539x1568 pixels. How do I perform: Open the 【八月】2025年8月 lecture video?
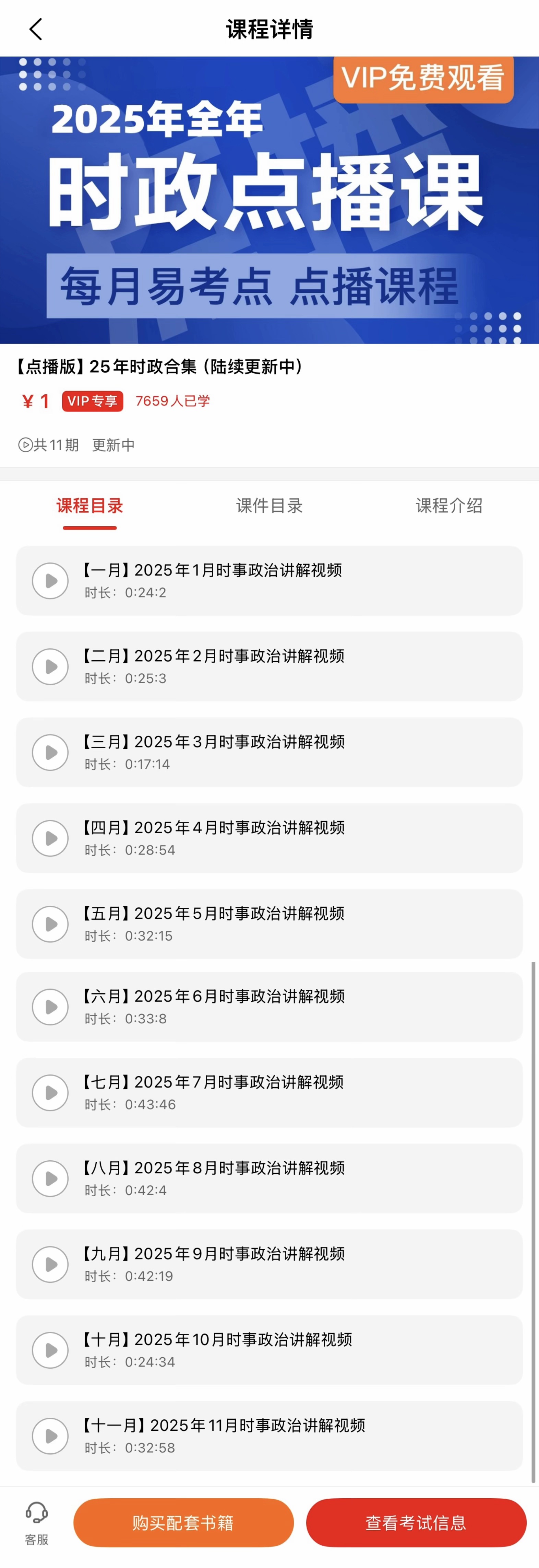point(50,1178)
